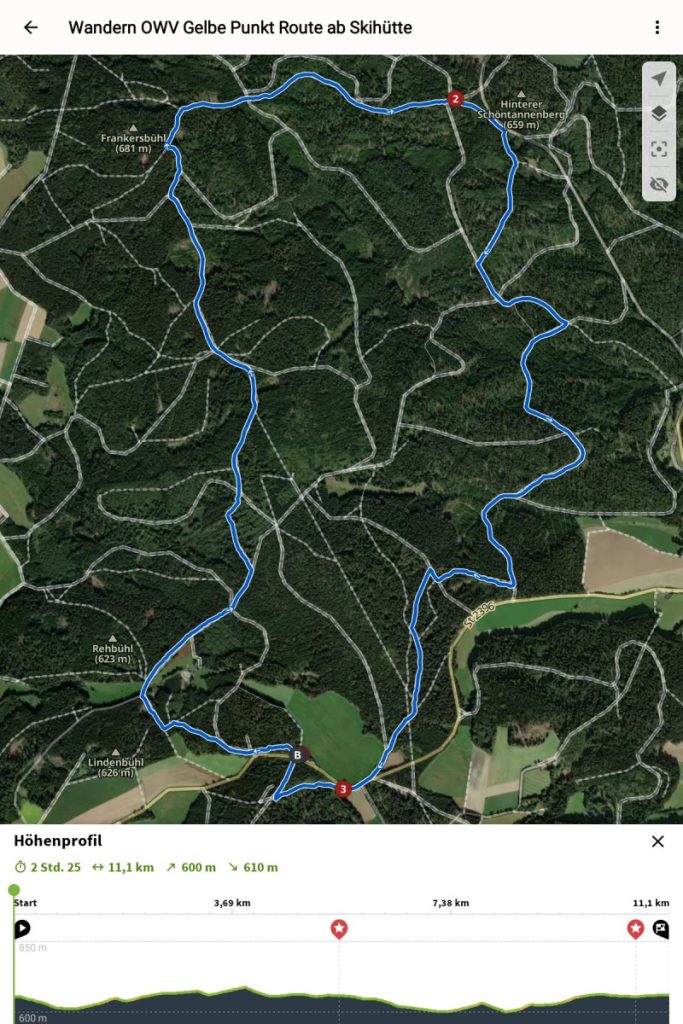Toggle map overlay visibility eye icon
This screenshot has width=683, height=1024.
(658, 184)
